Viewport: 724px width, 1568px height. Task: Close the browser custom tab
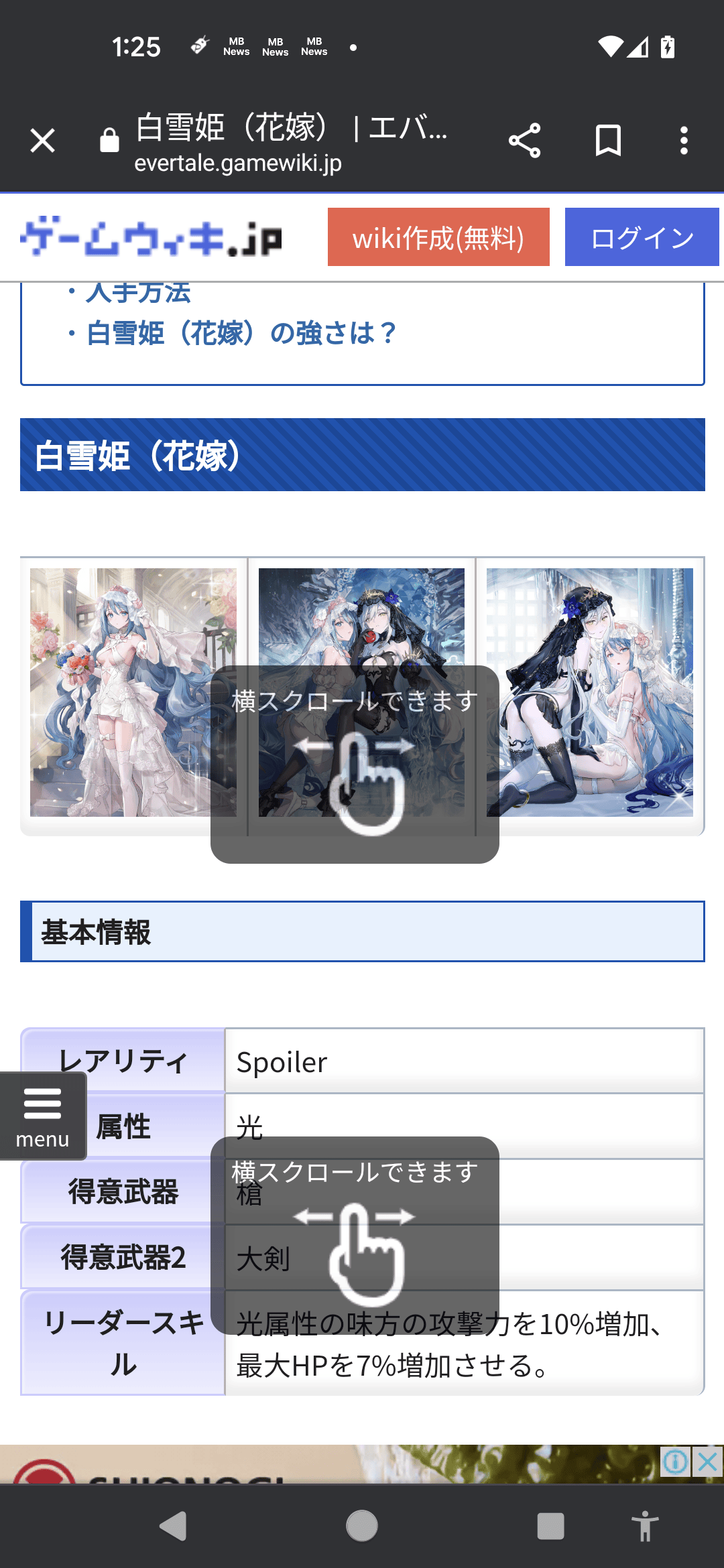click(x=43, y=141)
